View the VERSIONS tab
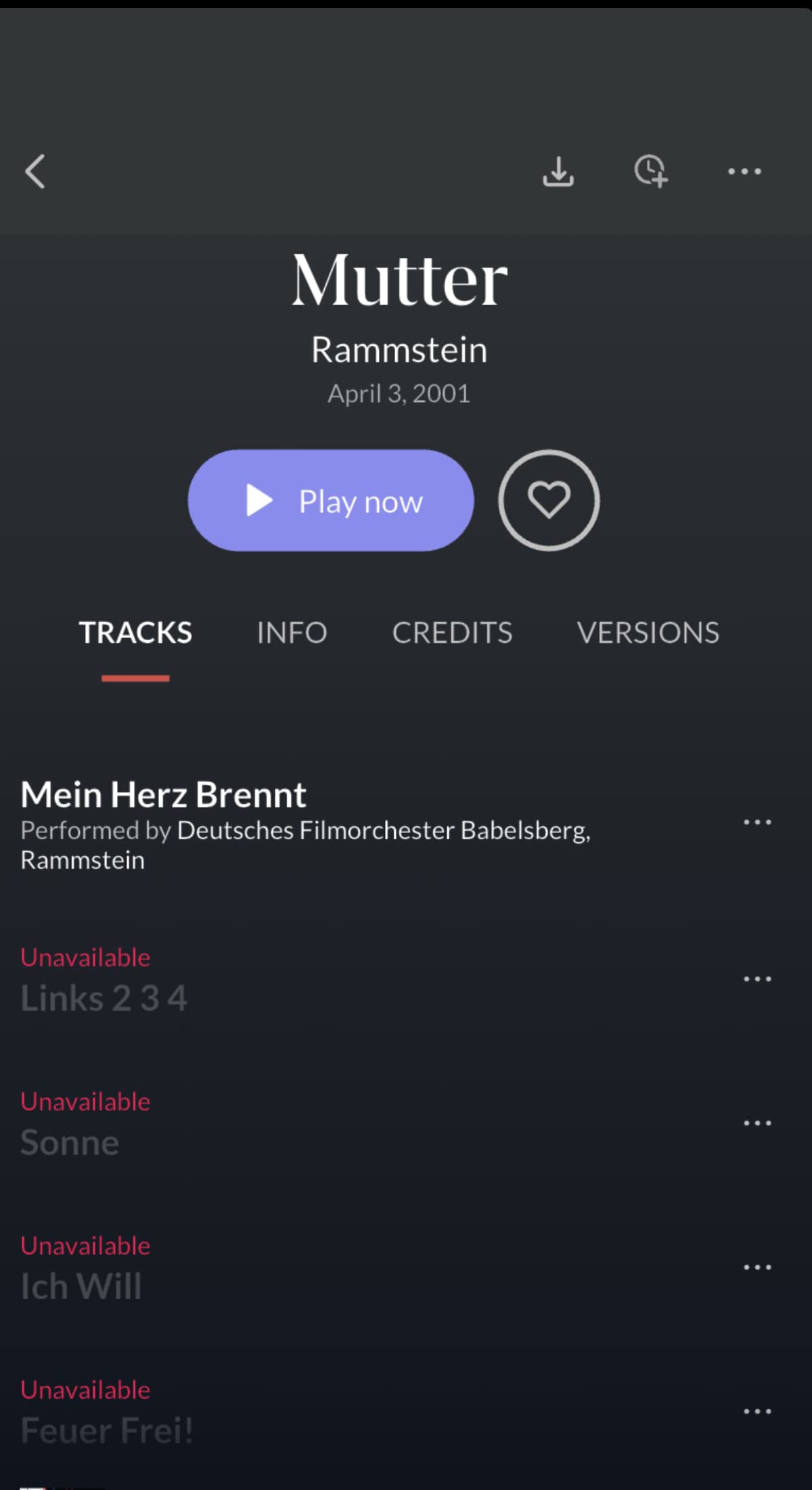This screenshot has height=1490, width=812. [648, 632]
